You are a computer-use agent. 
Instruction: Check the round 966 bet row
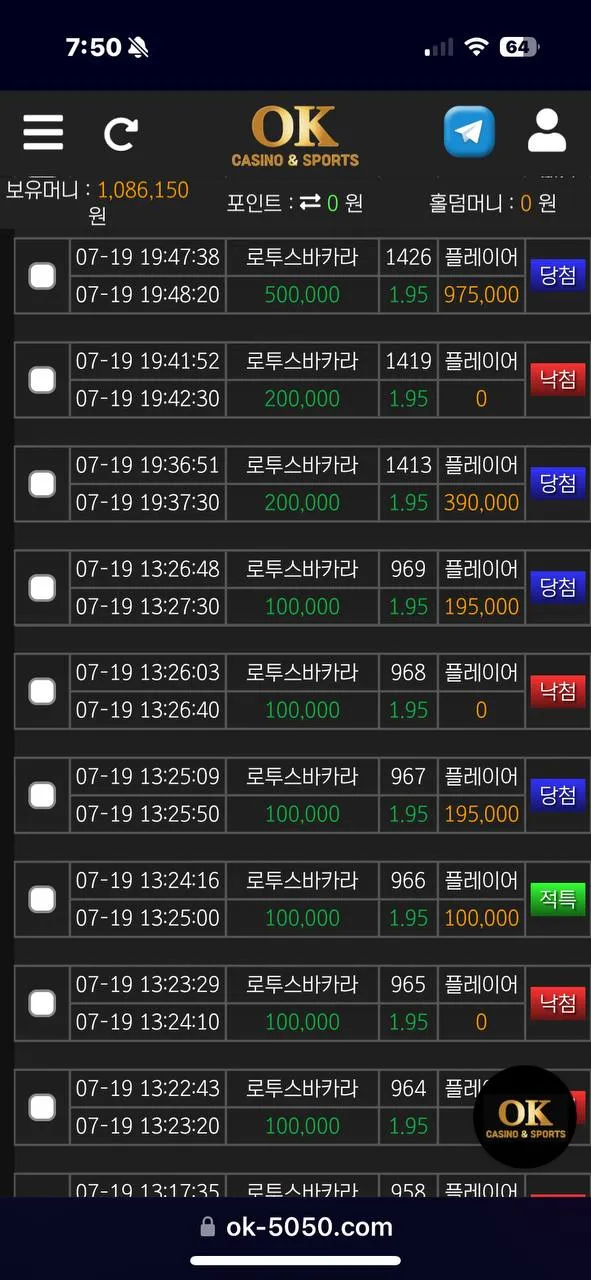pos(42,899)
